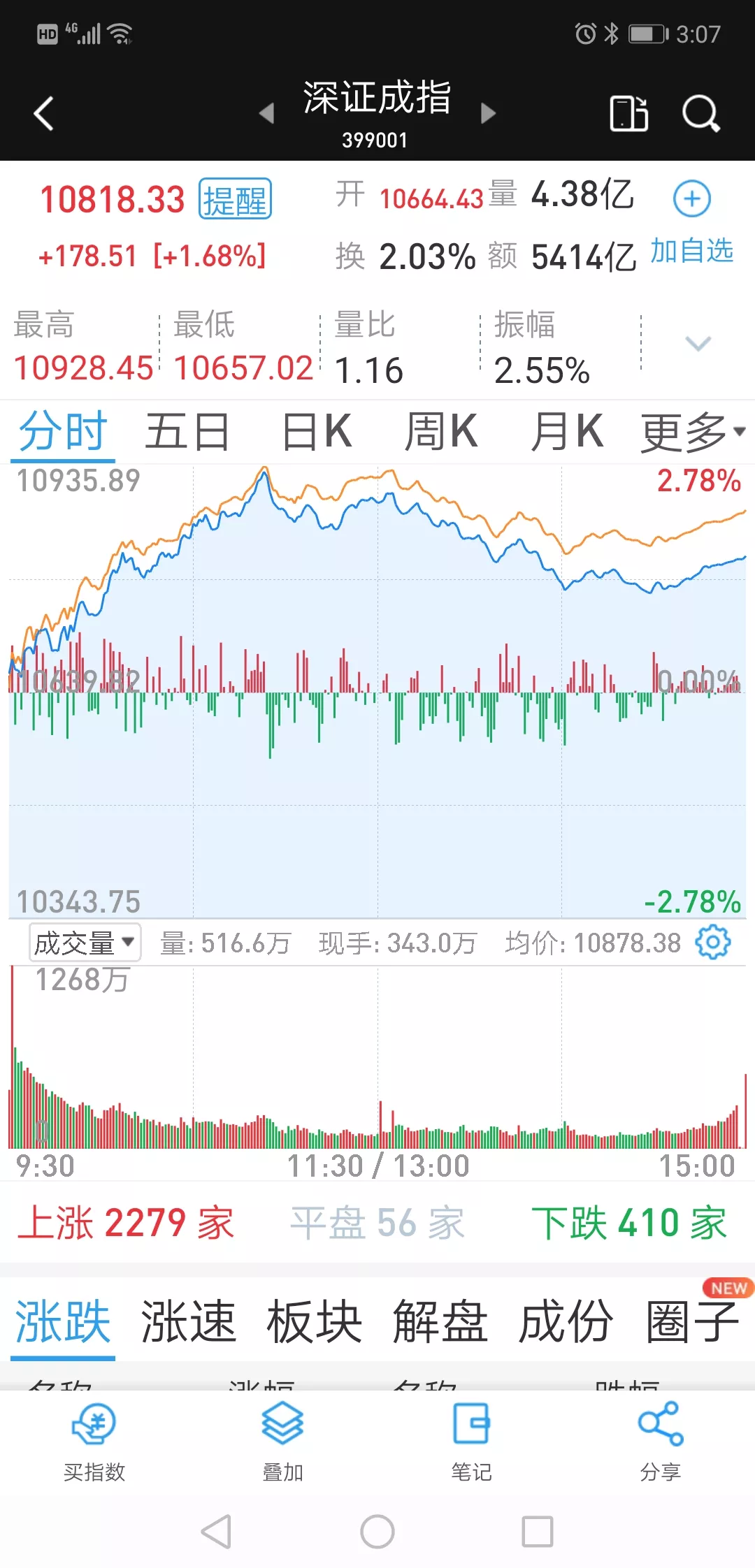Image resolution: width=755 pixels, height=1568 pixels.
Task: Switch to the previous index with left triangle
Action: click(266, 113)
